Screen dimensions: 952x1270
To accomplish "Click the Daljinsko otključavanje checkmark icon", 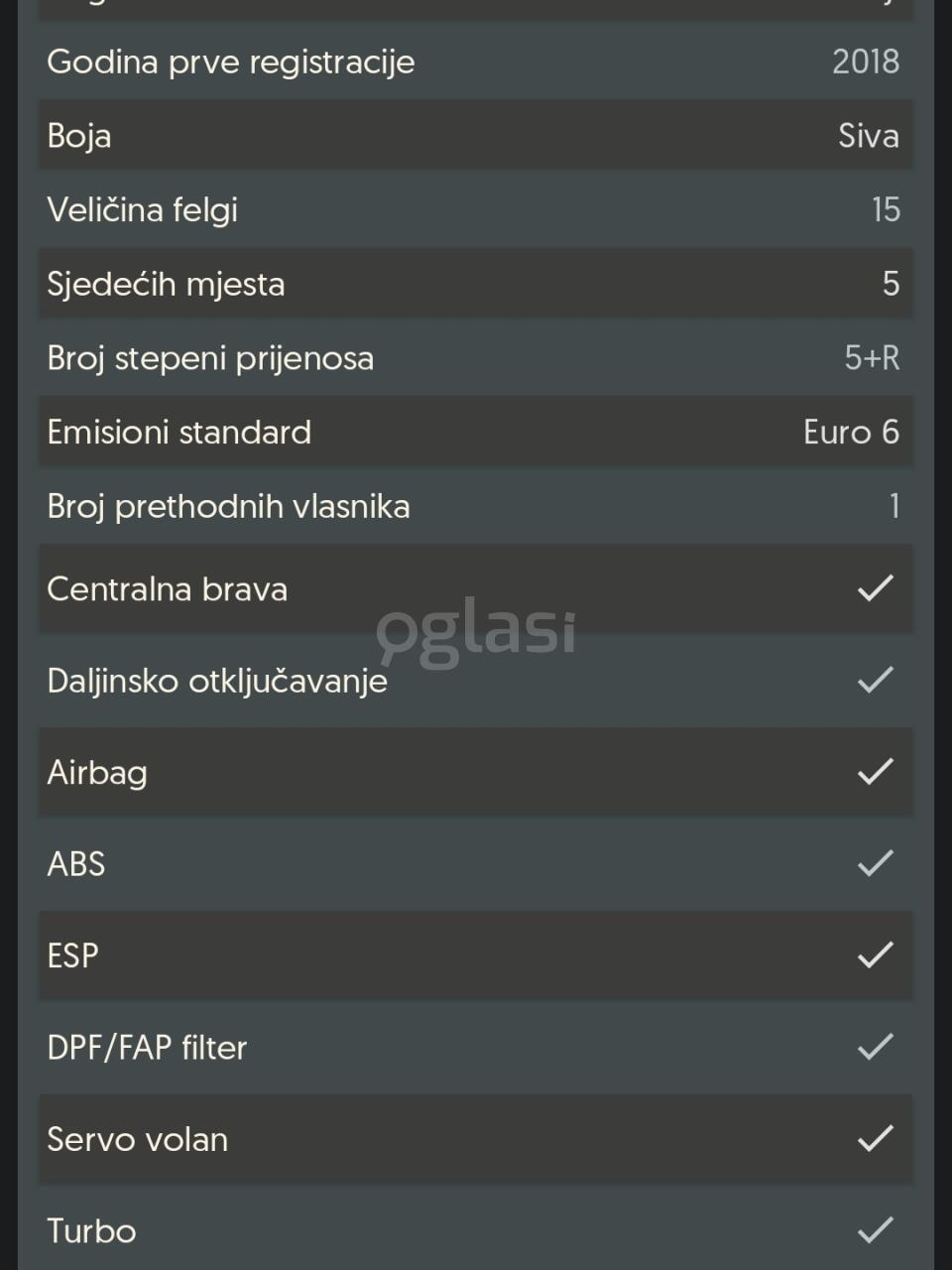I will [x=875, y=680].
